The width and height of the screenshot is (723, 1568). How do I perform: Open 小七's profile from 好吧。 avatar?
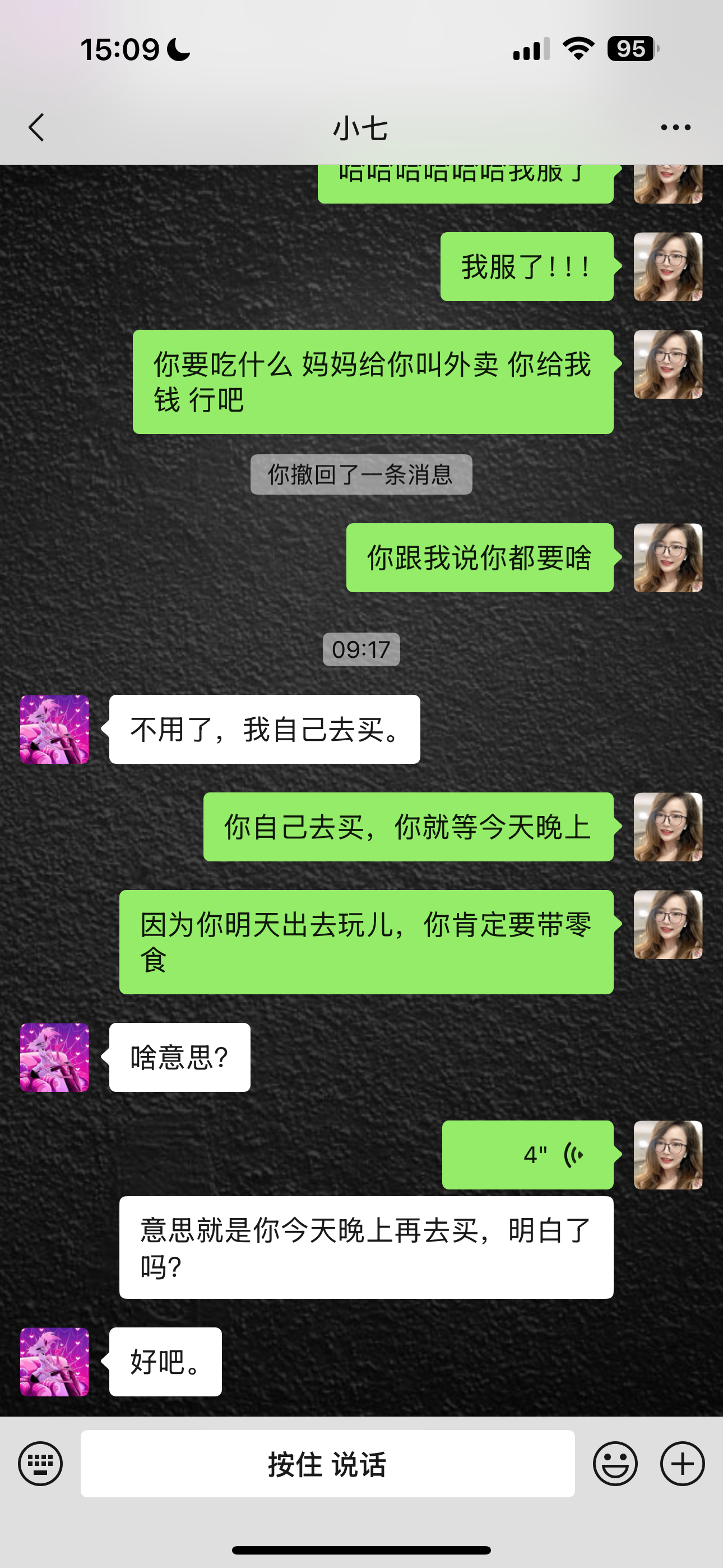55,1362
